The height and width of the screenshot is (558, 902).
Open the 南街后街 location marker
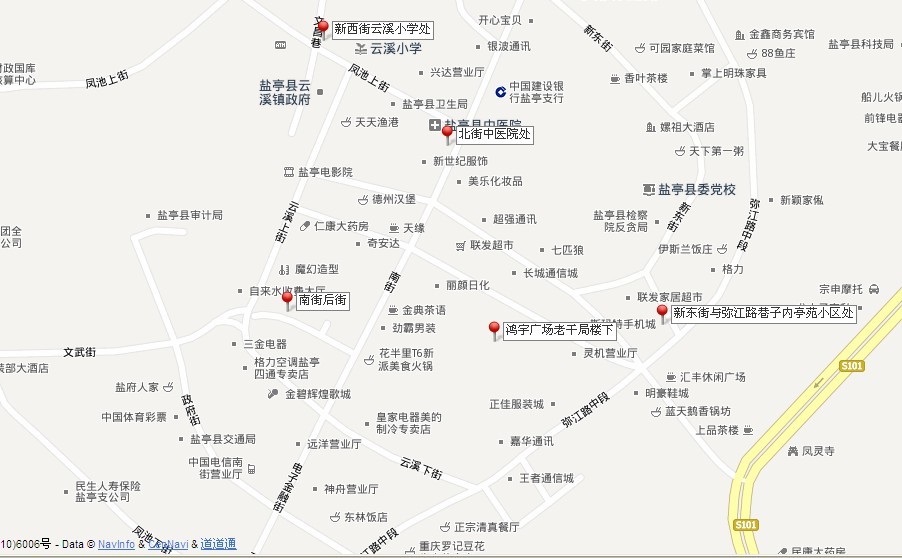pos(287,300)
